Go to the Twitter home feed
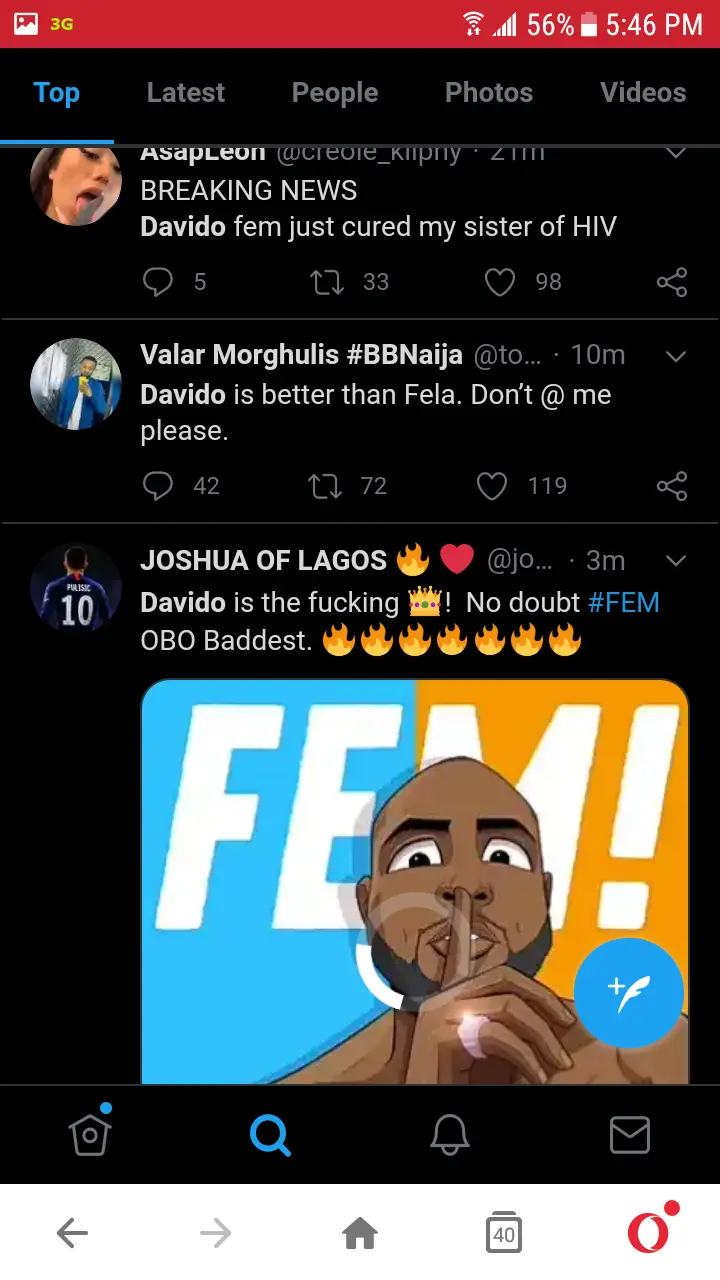Viewport: 720px width, 1280px height. 90,1134
